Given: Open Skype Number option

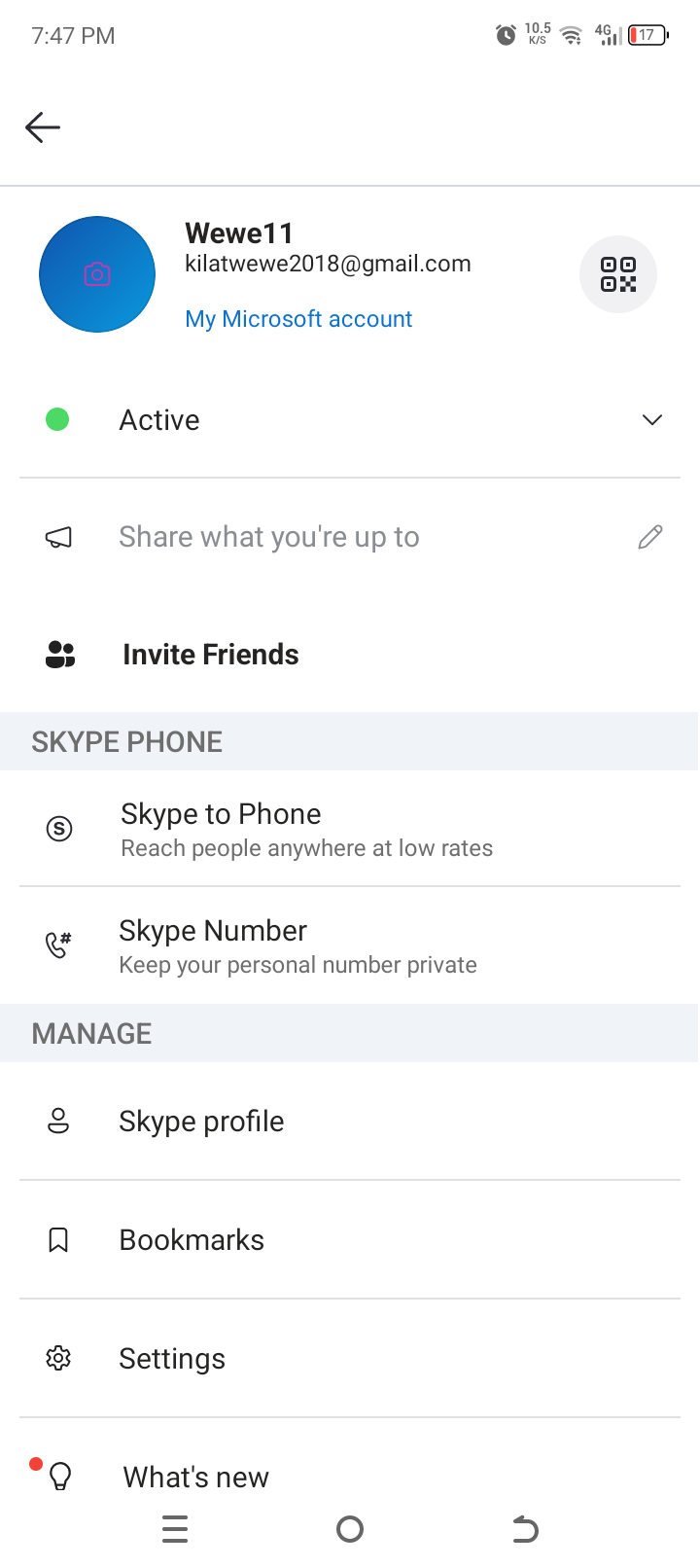Looking at the screenshot, I should [350, 945].
